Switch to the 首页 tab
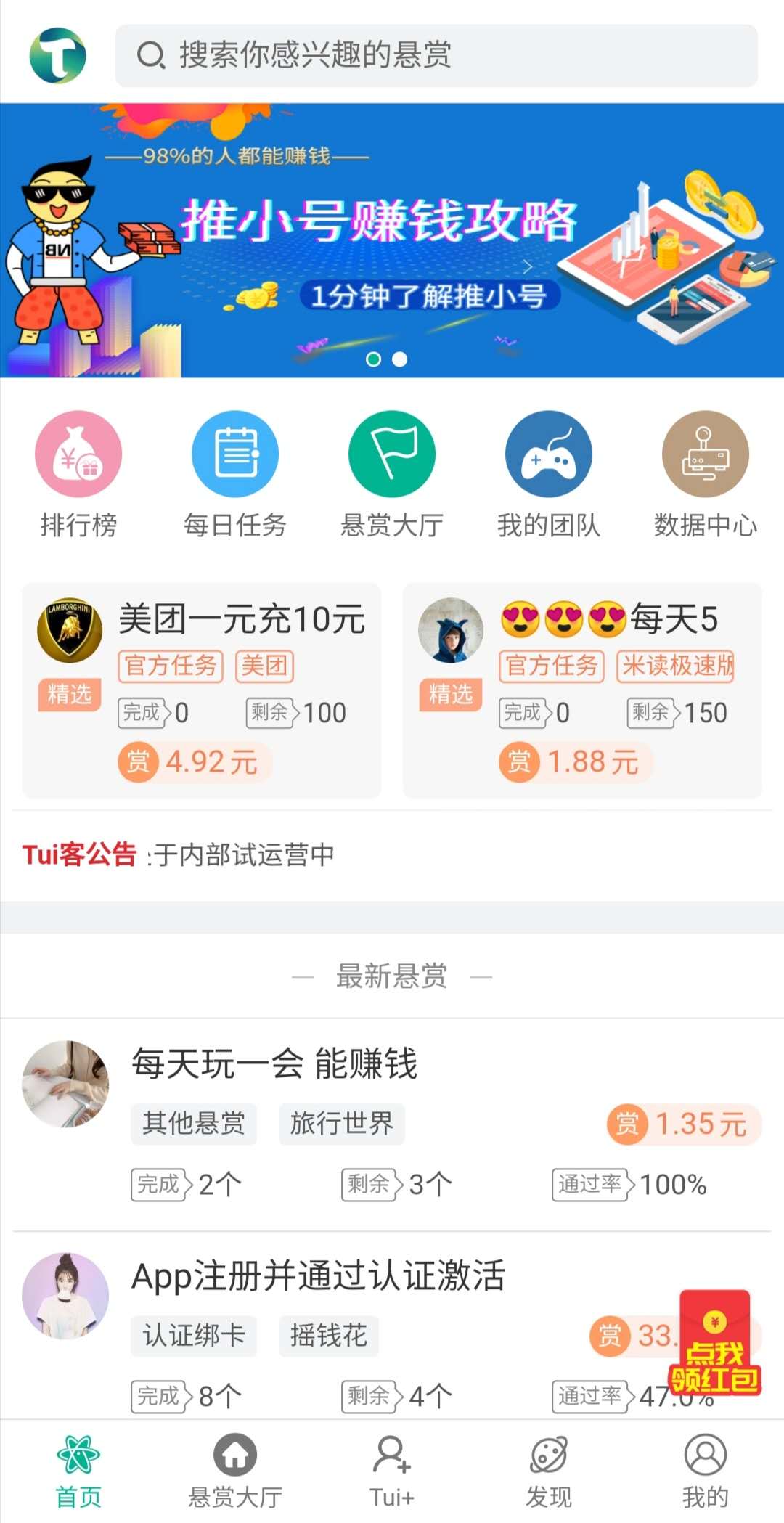 [x=78, y=1471]
